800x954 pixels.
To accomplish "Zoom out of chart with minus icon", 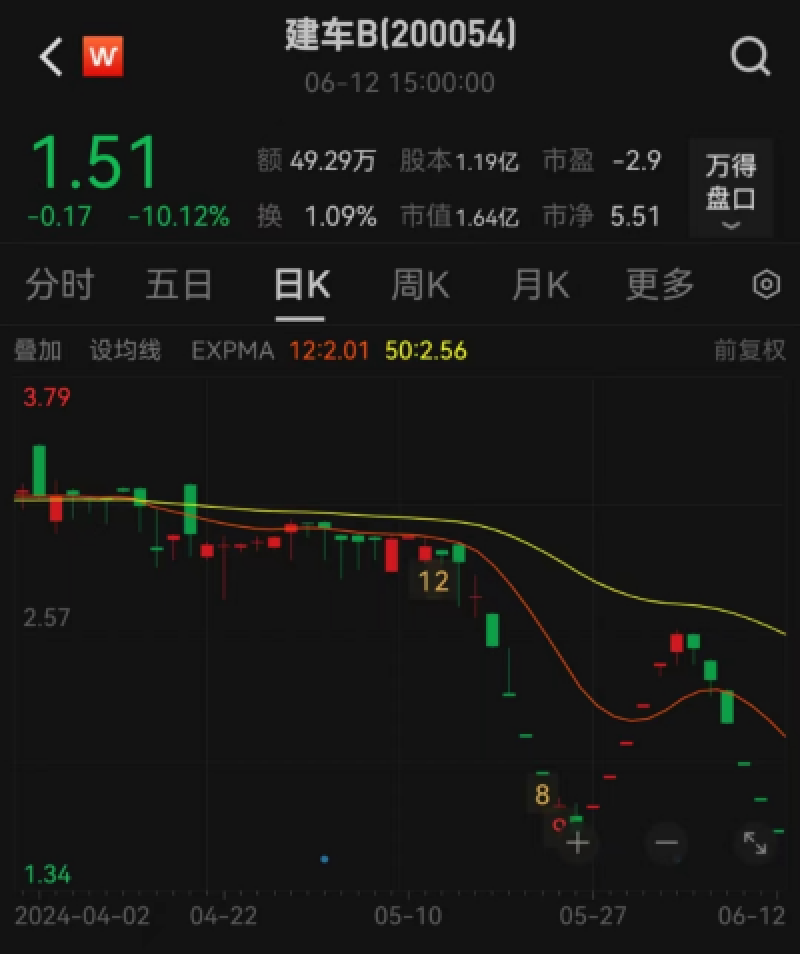I will (665, 843).
